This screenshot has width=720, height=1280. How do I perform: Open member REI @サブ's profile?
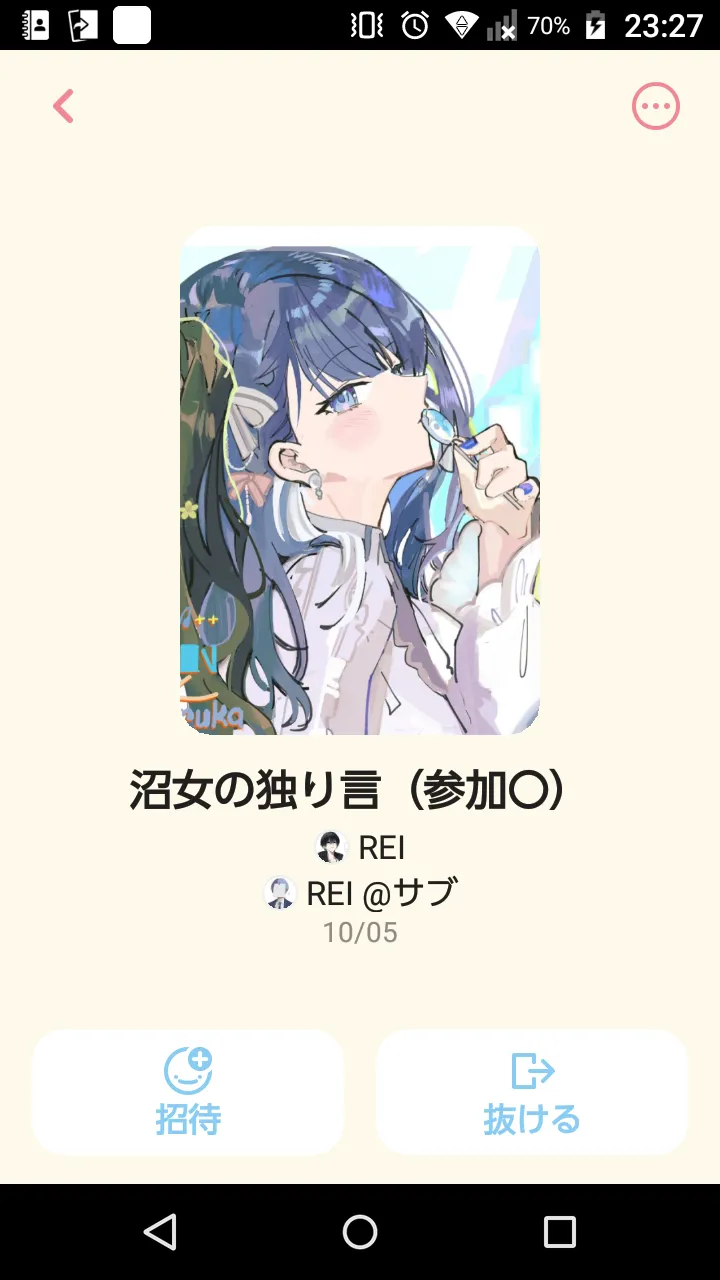point(360,892)
